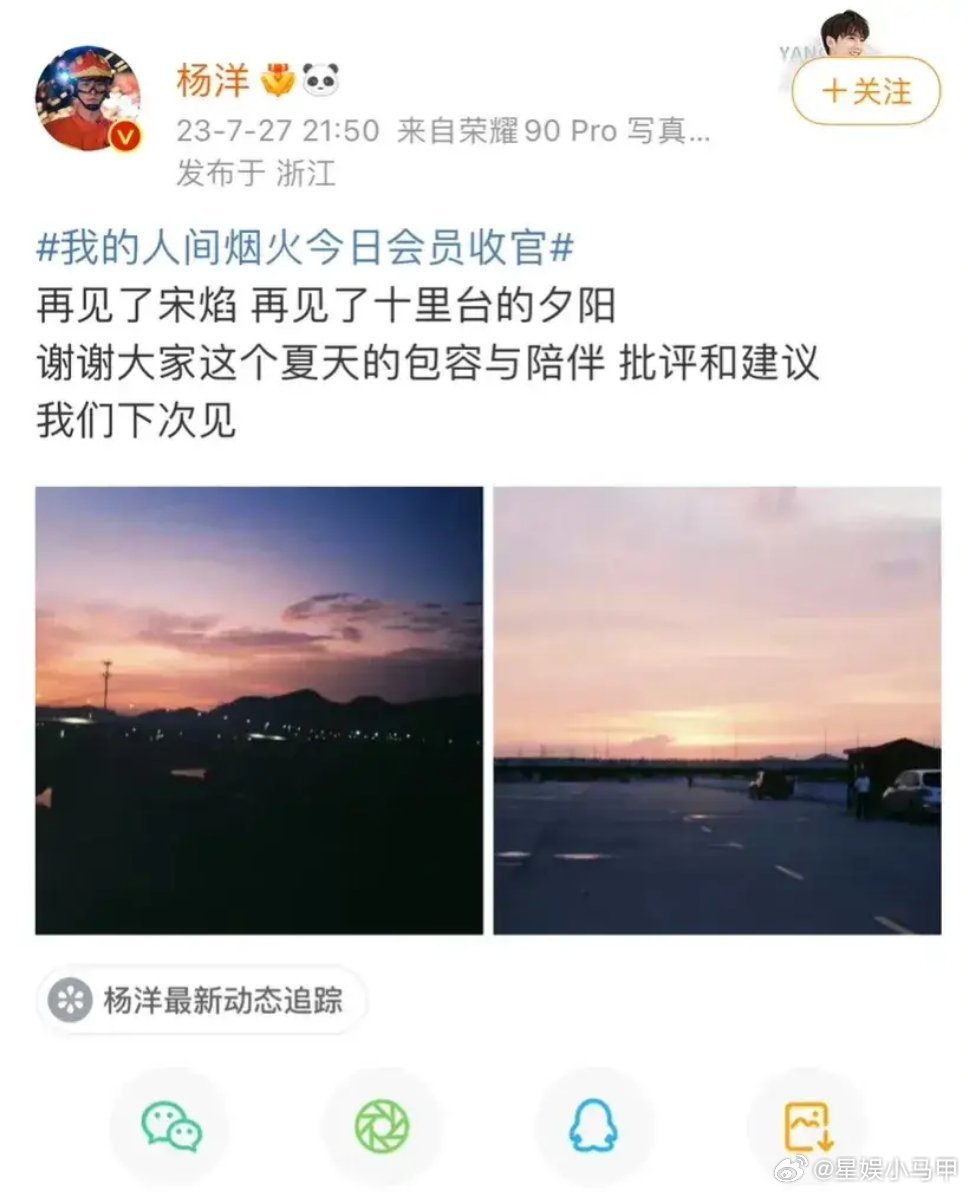Follow 杨洋 with the 关注 button
Image resolution: width=968 pixels, height=1192 pixels.
coord(866,92)
